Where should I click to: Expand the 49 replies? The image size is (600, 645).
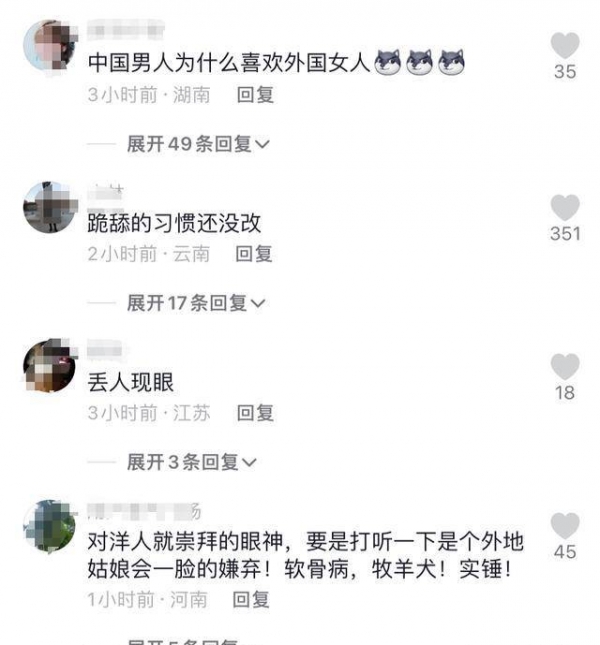(198, 144)
